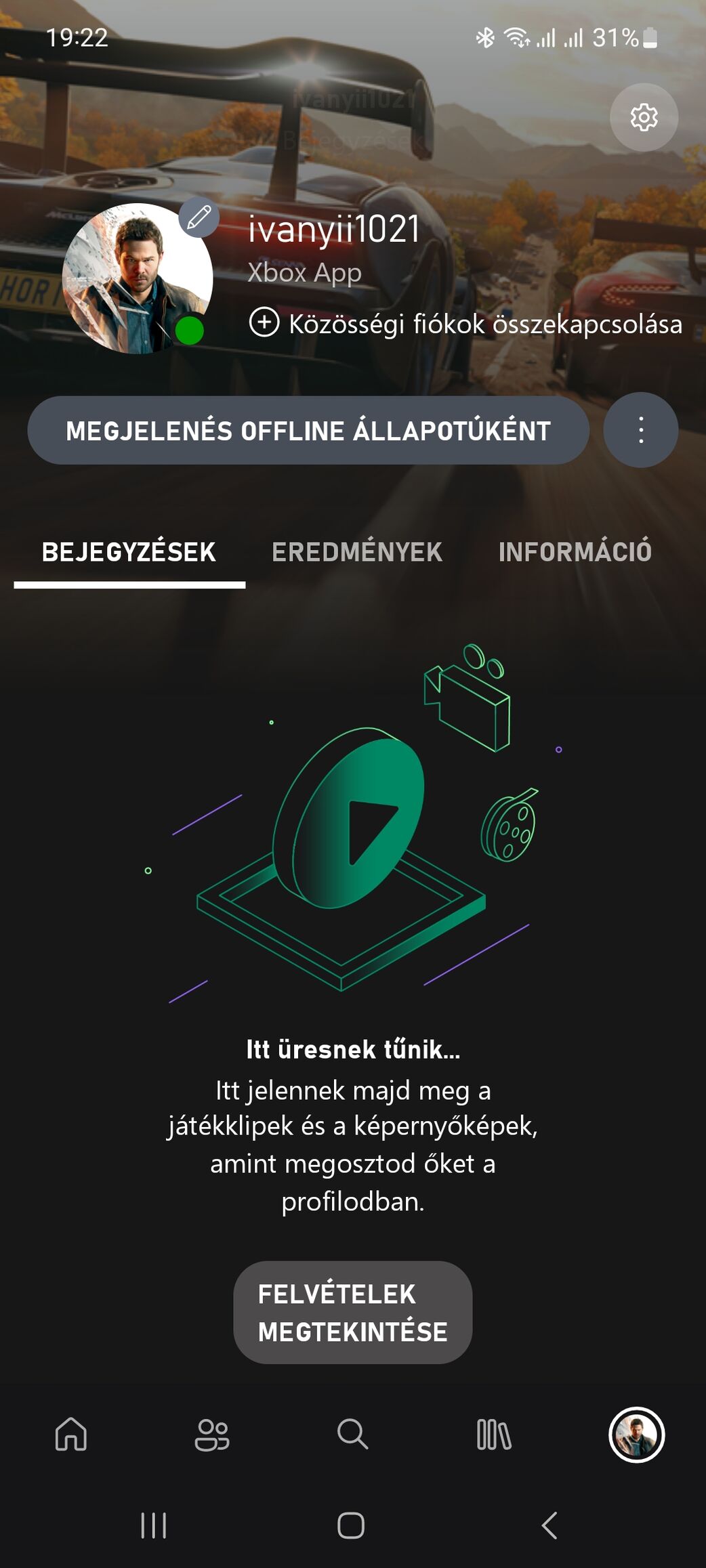Tap the system back button
Viewport: 706px width, 1568px height.
(549, 1525)
